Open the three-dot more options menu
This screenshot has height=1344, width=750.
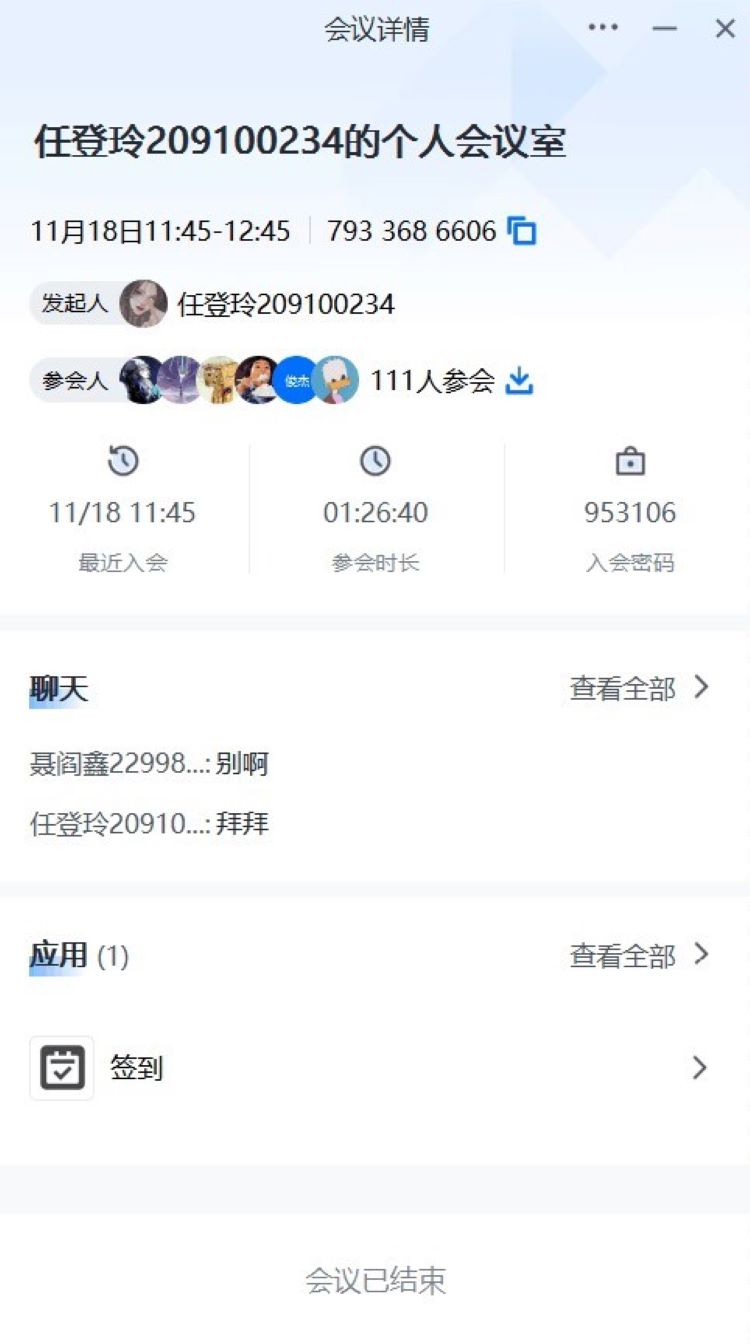click(x=603, y=28)
